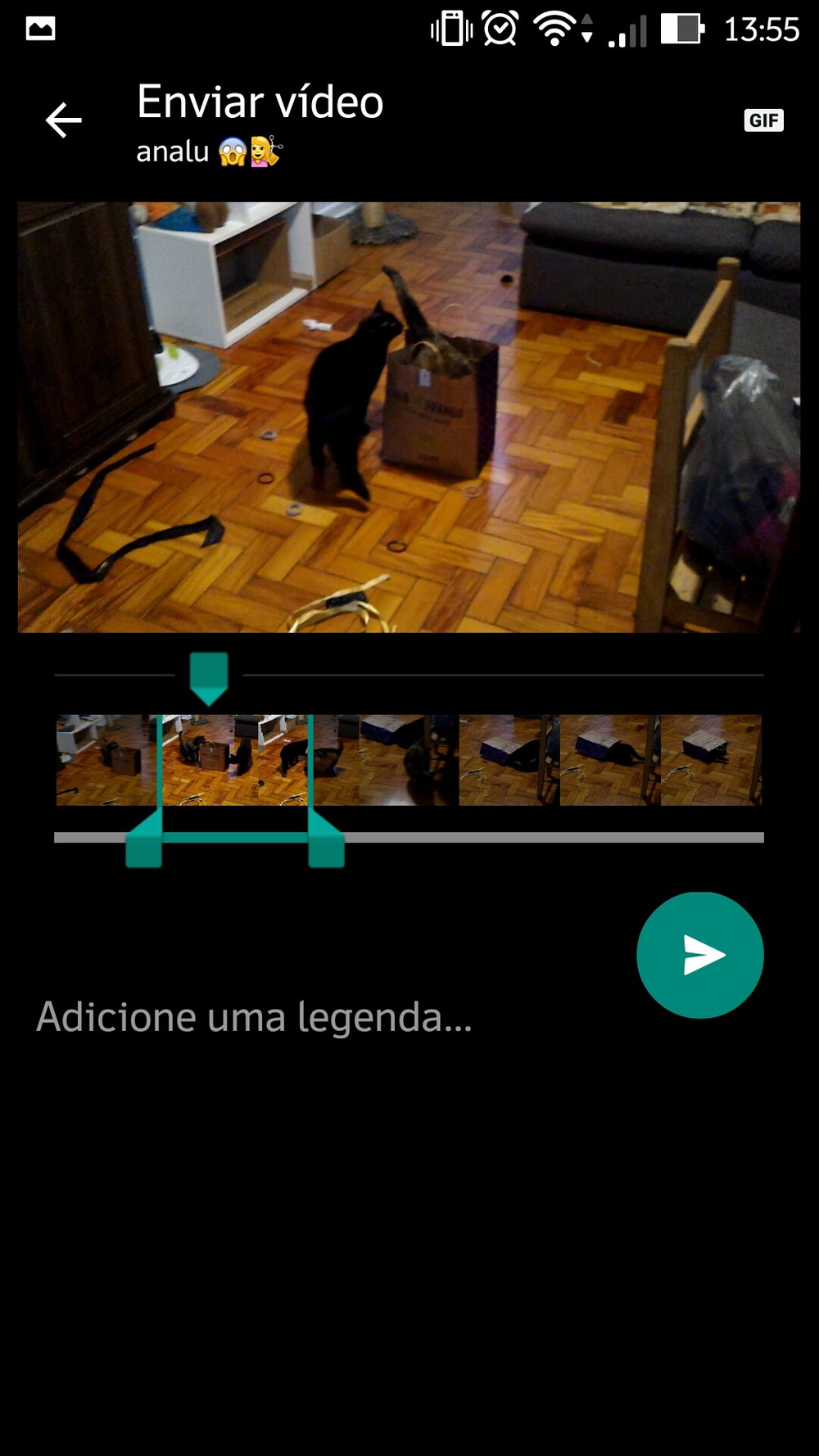The width and height of the screenshot is (819, 1456).
Task: Go back from Enviar vídeo screen
Action: [x=63, y=121]
